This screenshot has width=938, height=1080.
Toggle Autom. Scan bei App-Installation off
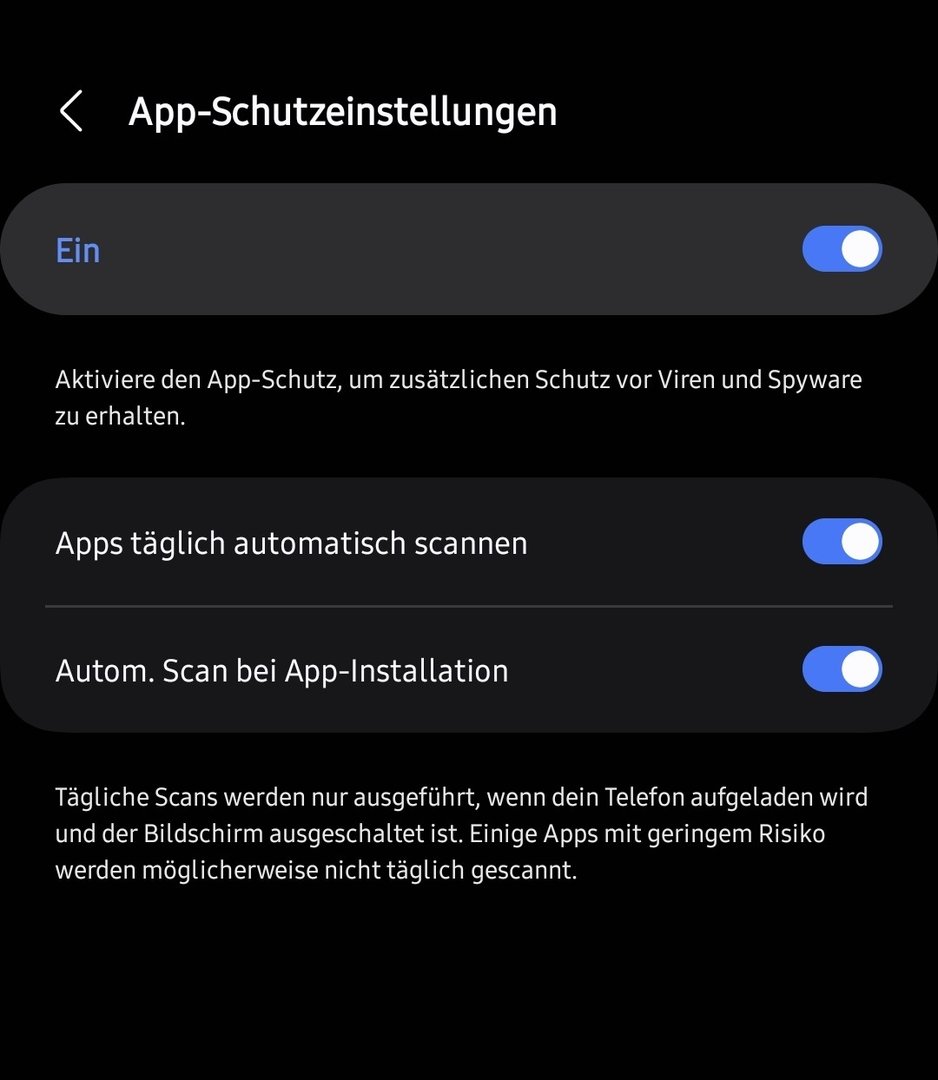coord(841,669)
